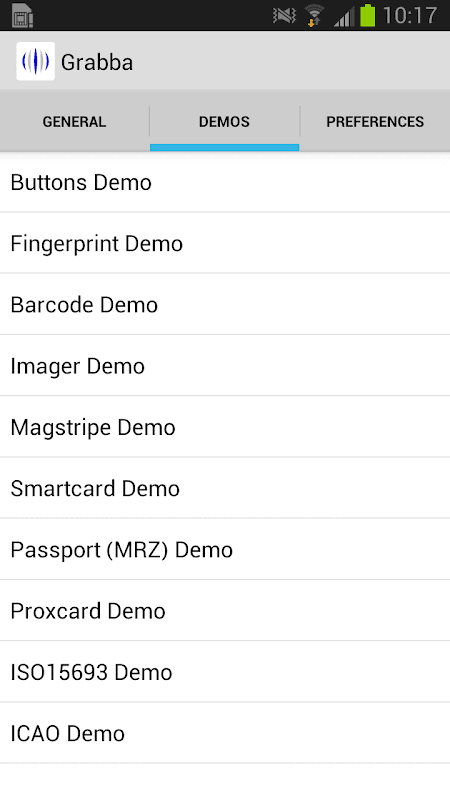This screenshot has width=450, height=800.
Task: Select the Demos tab
Action: tap(224, 121)
